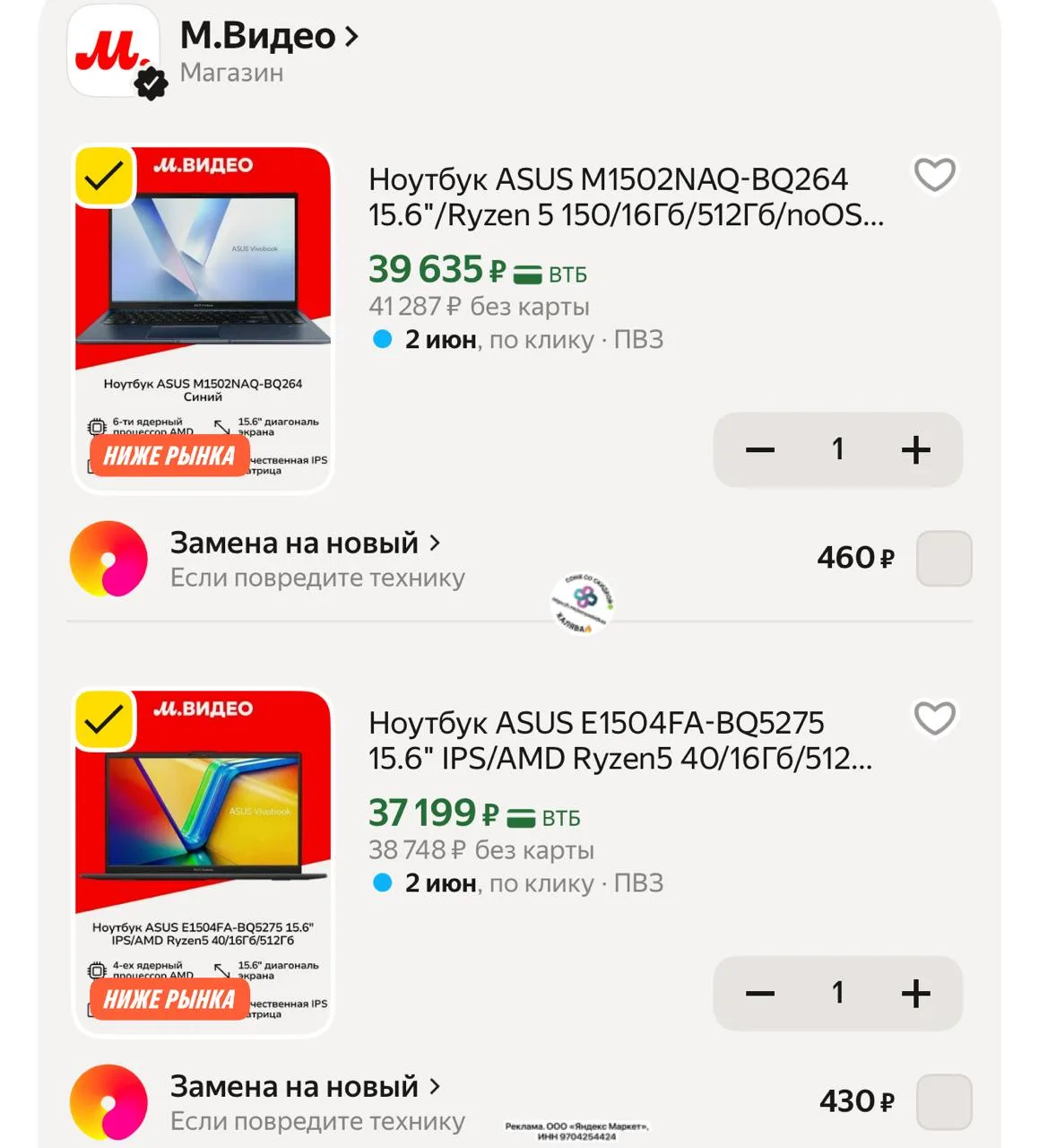Open Замена на новый details for 430 ₽
Viewport: 1039px width, 1148px height.
[x=306, y=1087]
